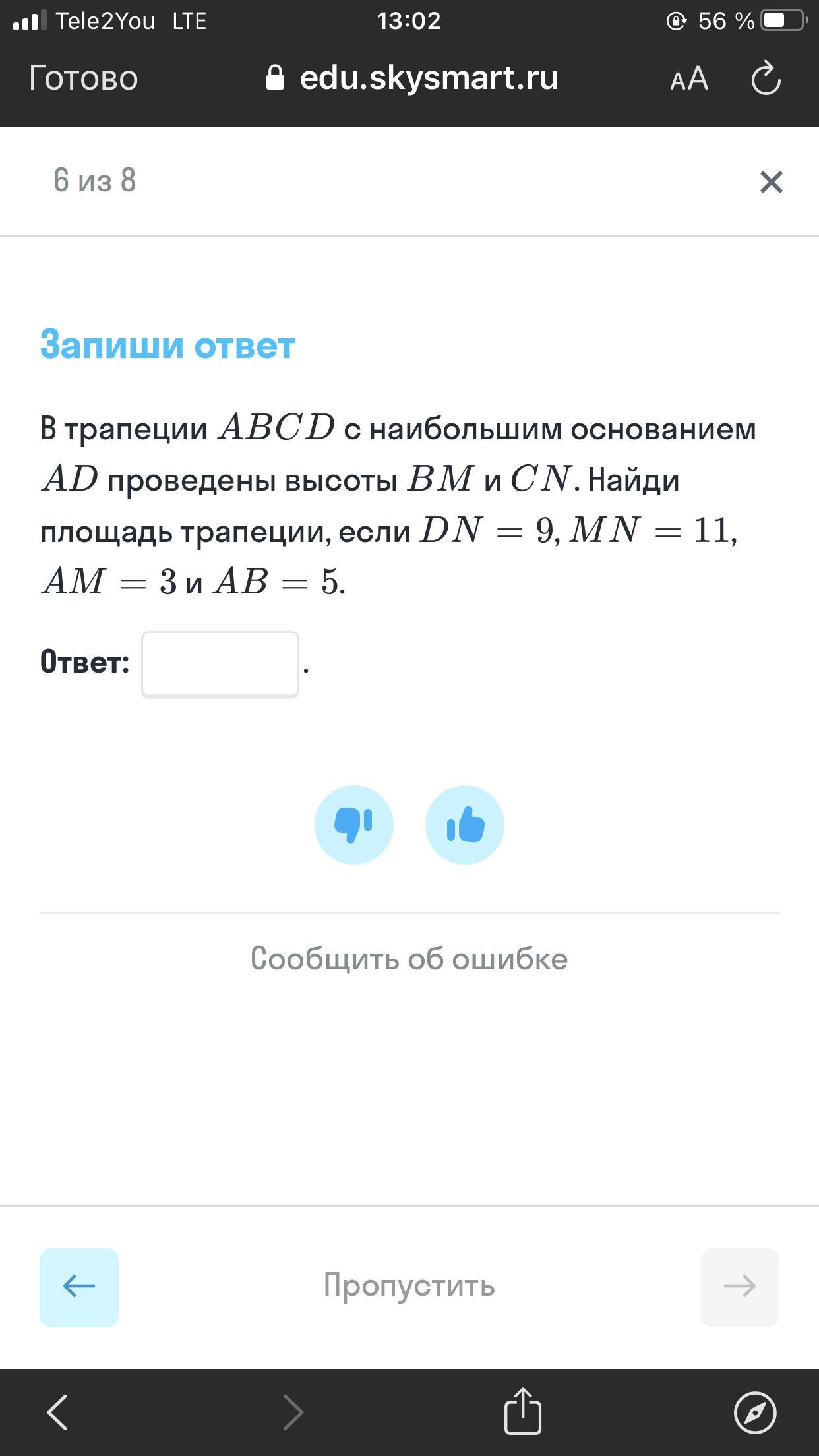Skip this question with Пропустить

click(409, 1285)
